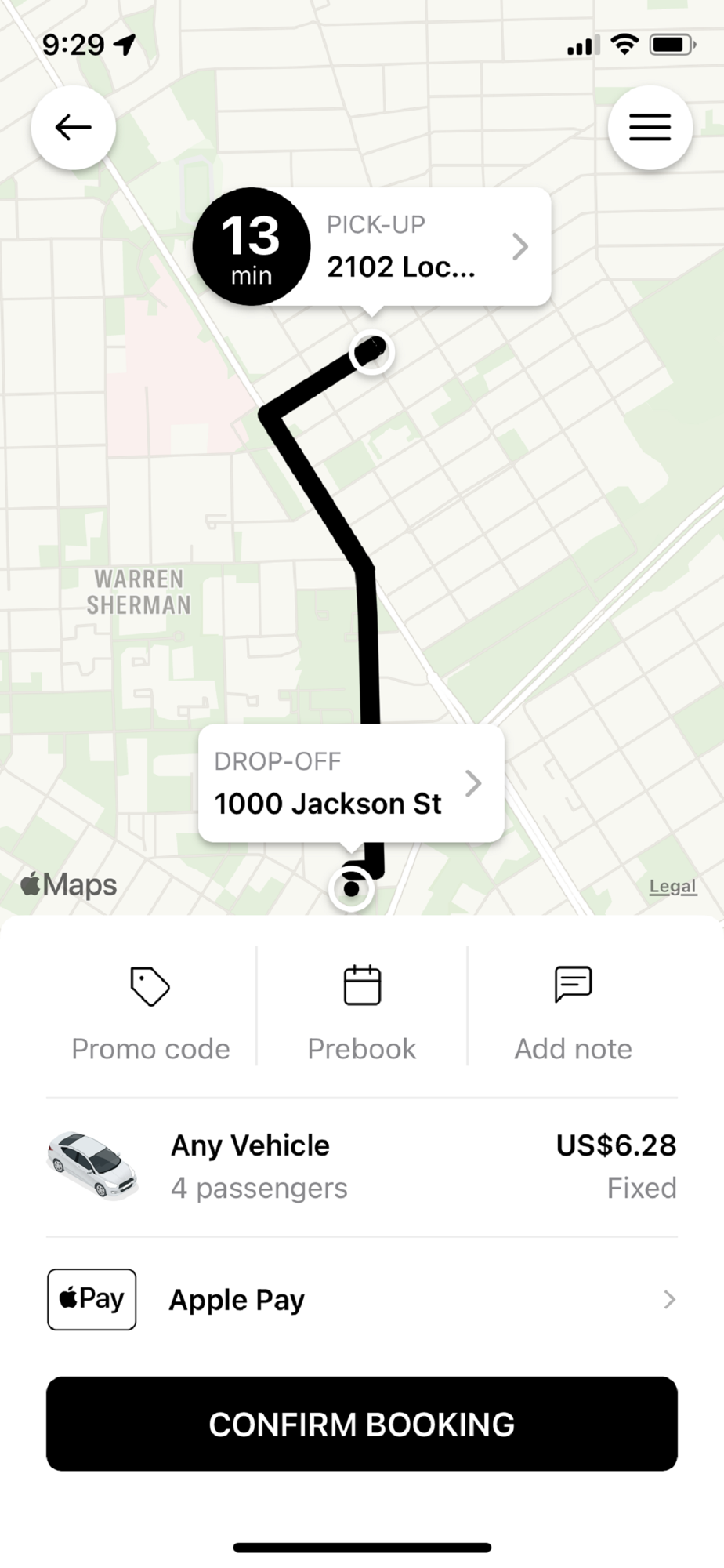The width and height of the screenshot is (724, 1568).
Task: Select the Any Vehicle option
Action: [362, 1167]
